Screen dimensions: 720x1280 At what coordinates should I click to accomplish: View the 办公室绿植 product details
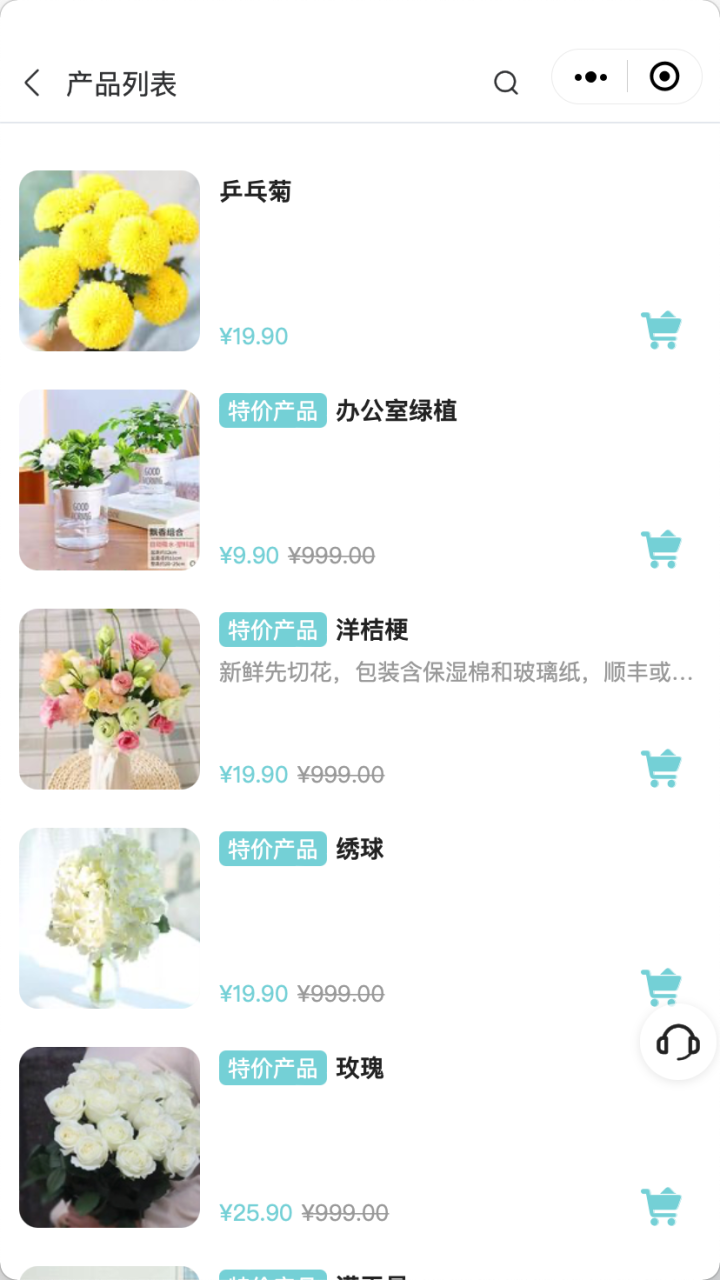click(x=109, y=480)
